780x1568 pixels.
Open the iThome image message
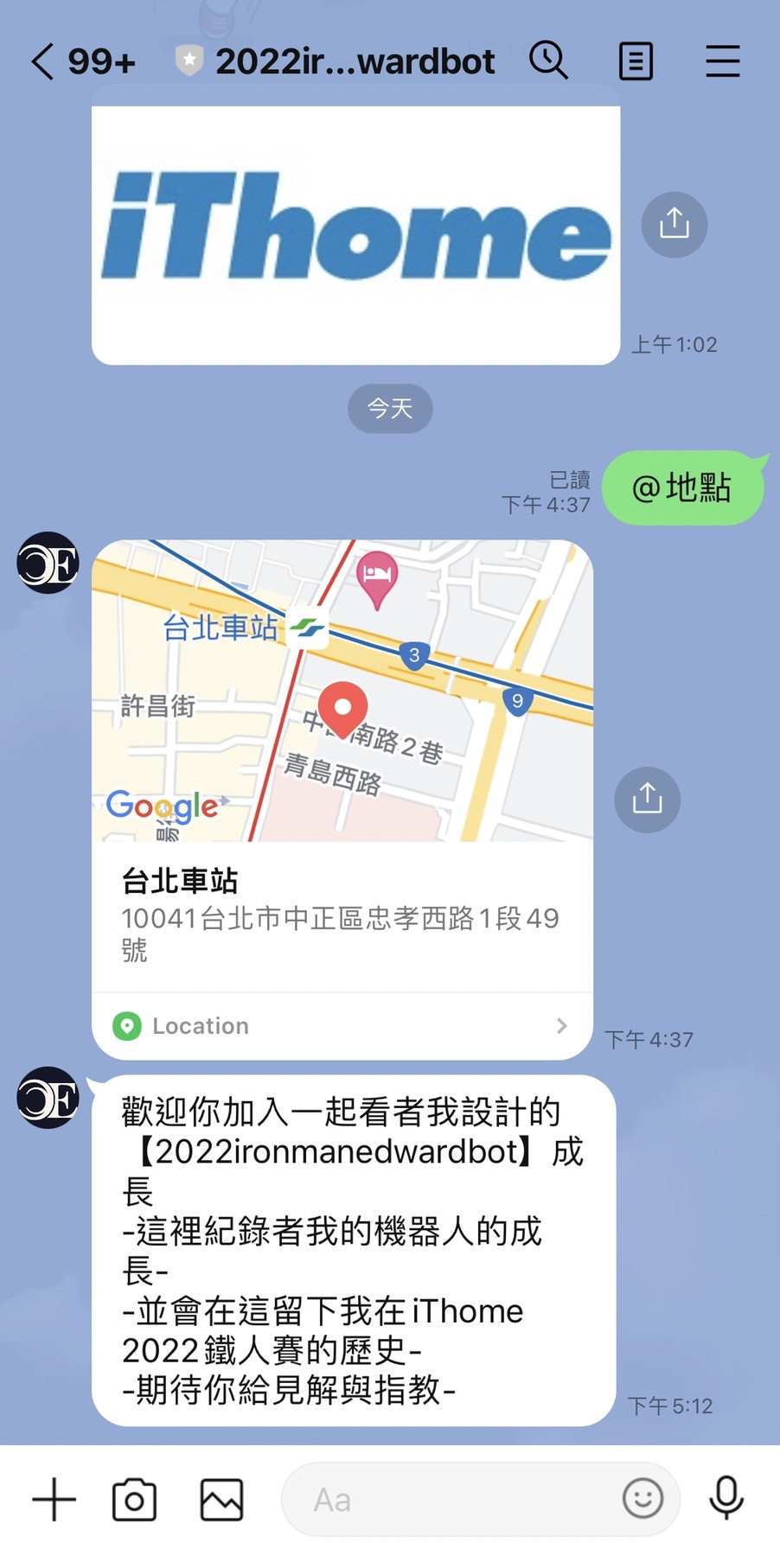click(x=355, y=234)
